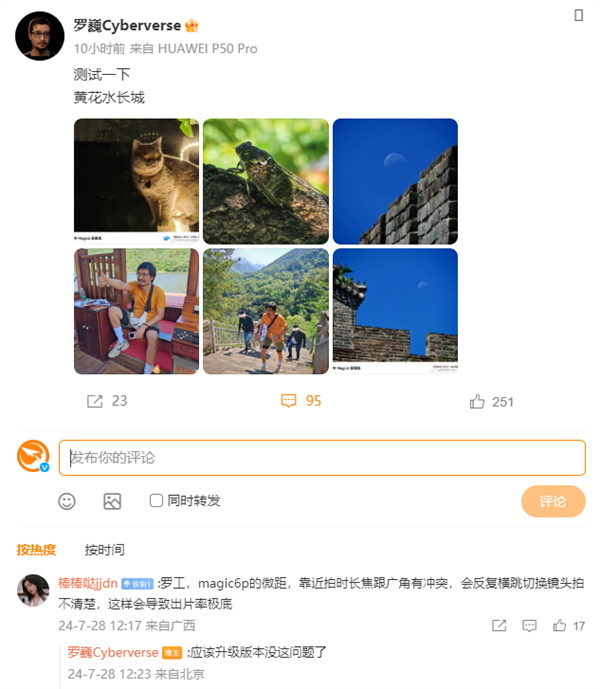Reply to 棒棒哒jjdn's comment
The height and width of the screenshot is (689, 600).
(529, 626)
